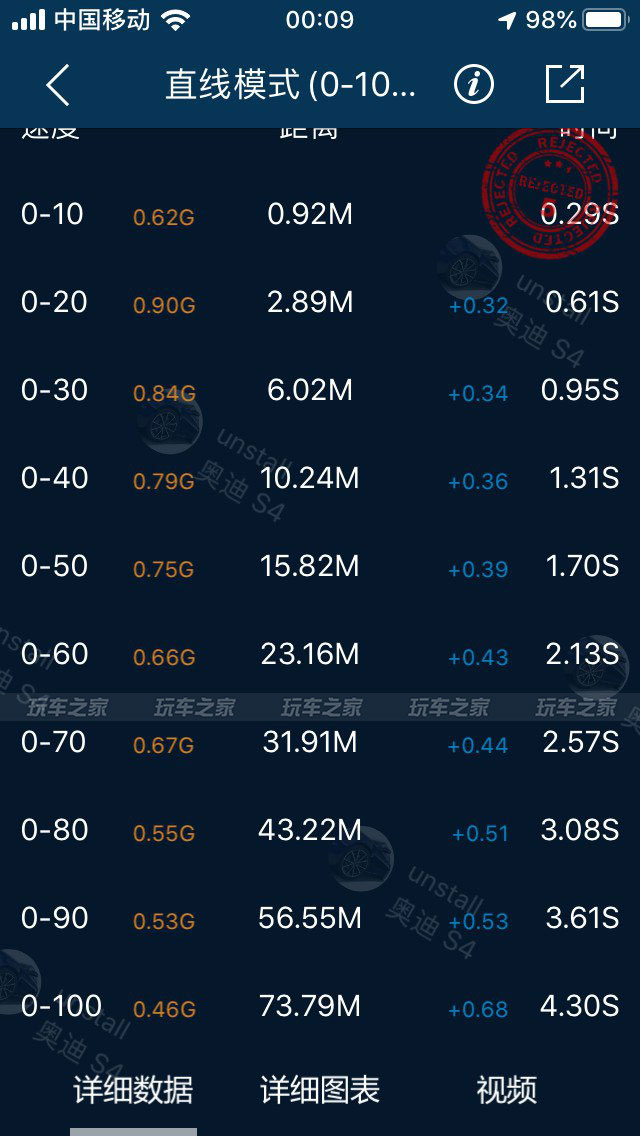The height and width of the screenshot is (1136, 640).
Task: Select the 详细数据 tab
Action: [133, 1090]
